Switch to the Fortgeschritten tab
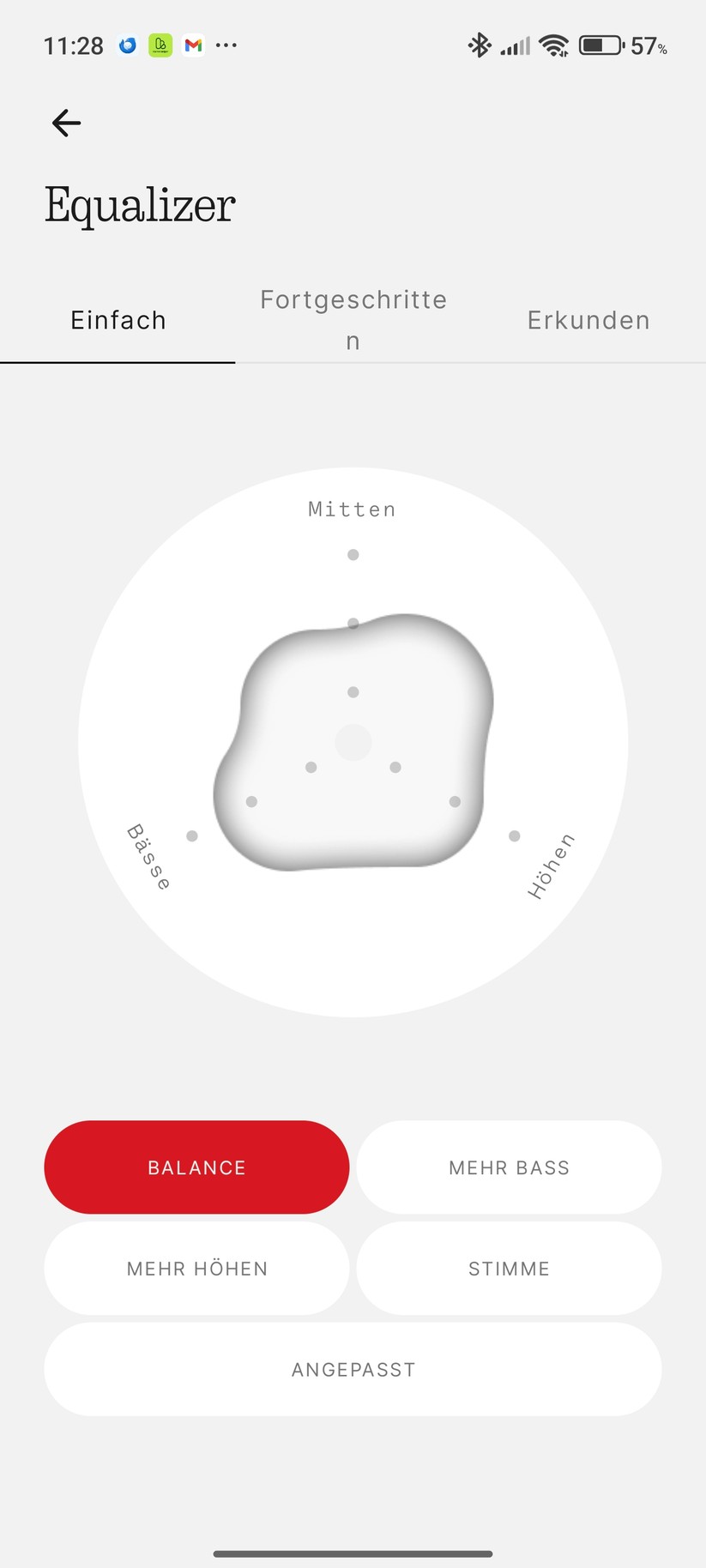This screenshot has height=1568, width=706. point(353,320)
